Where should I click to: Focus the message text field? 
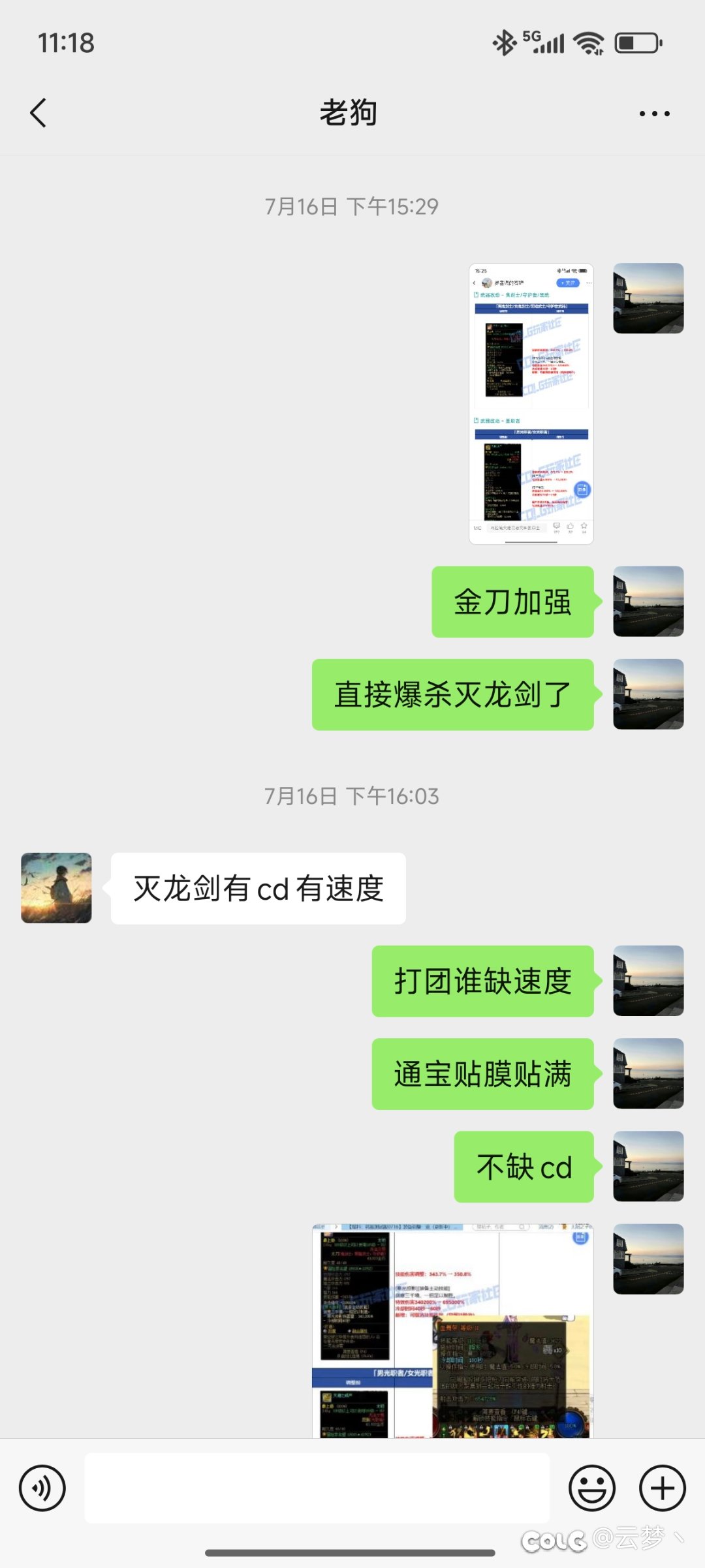coord(317,1488)
